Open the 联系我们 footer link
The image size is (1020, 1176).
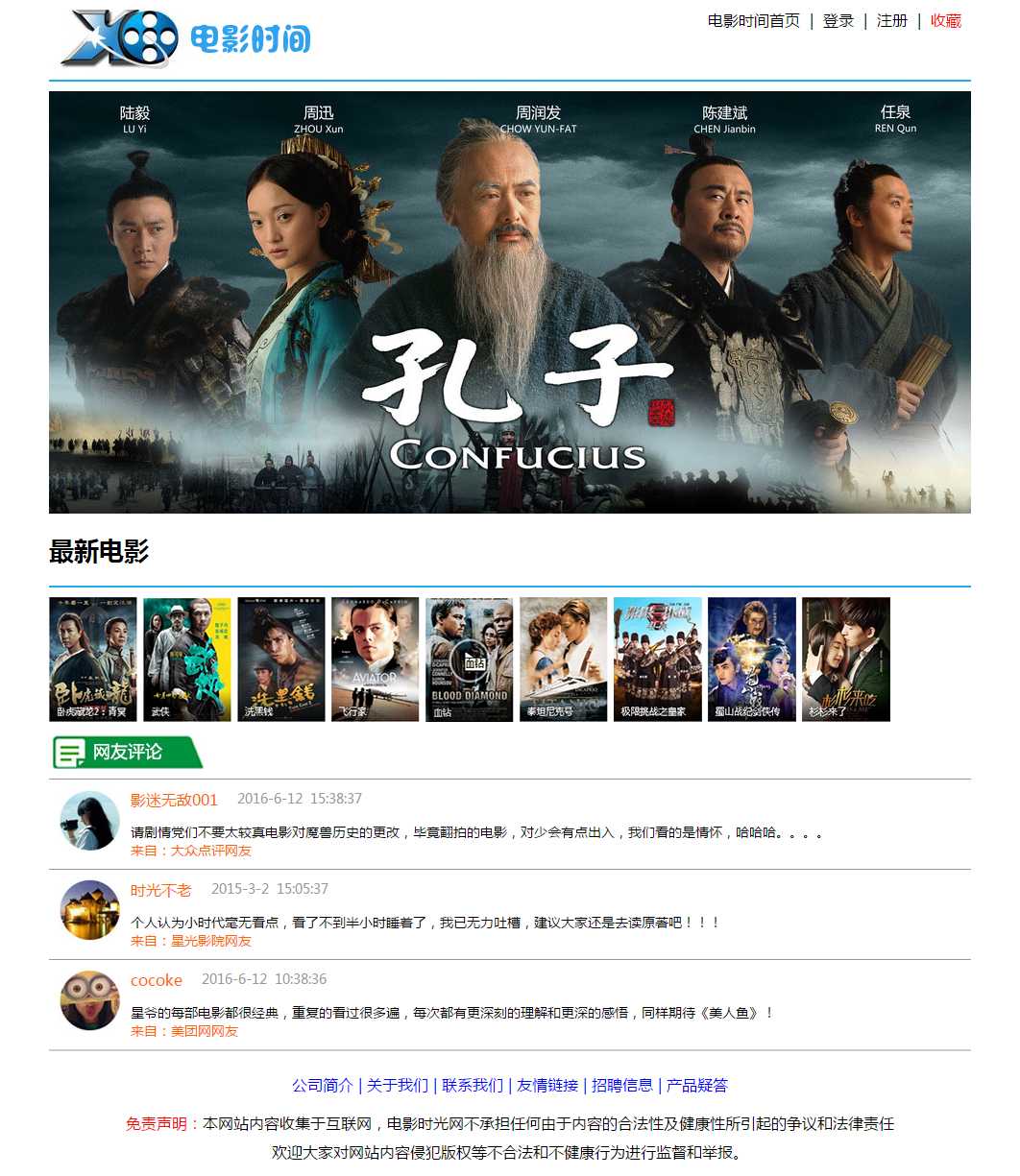(473, 1086)
